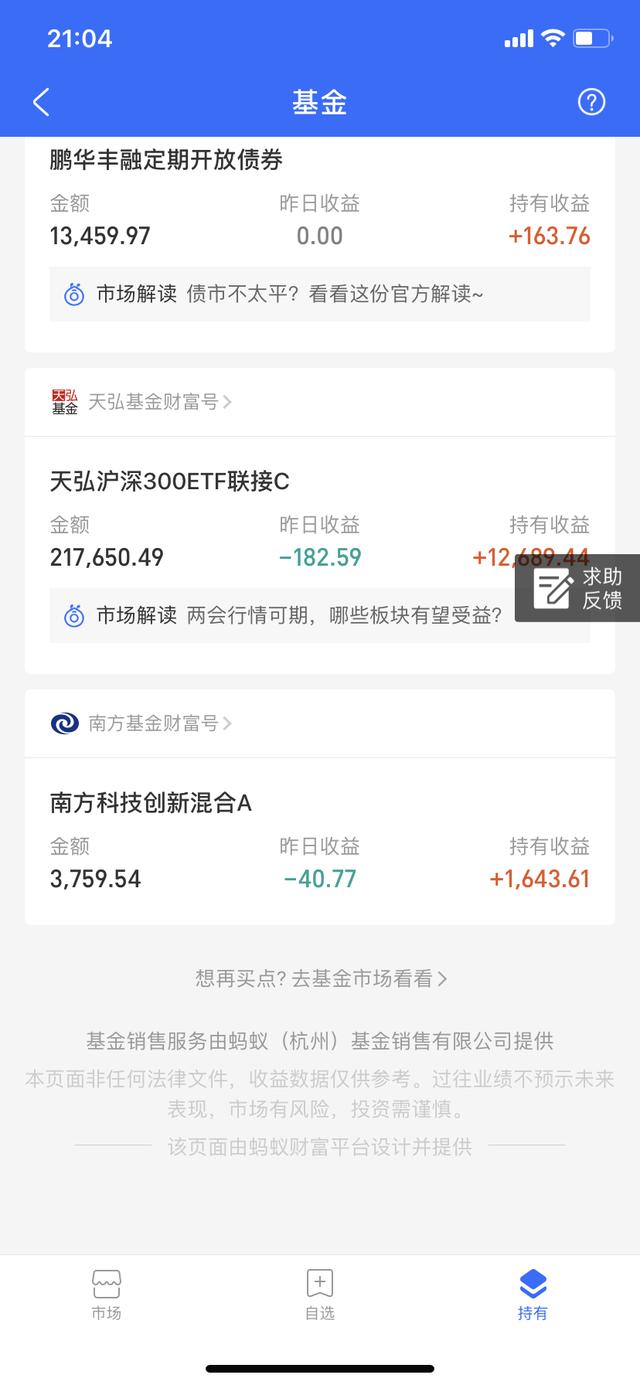The height and width of the screenshot is (1385, 640).
Task: Open 南方科技创新混合A fund details
Action: [151, 803]
